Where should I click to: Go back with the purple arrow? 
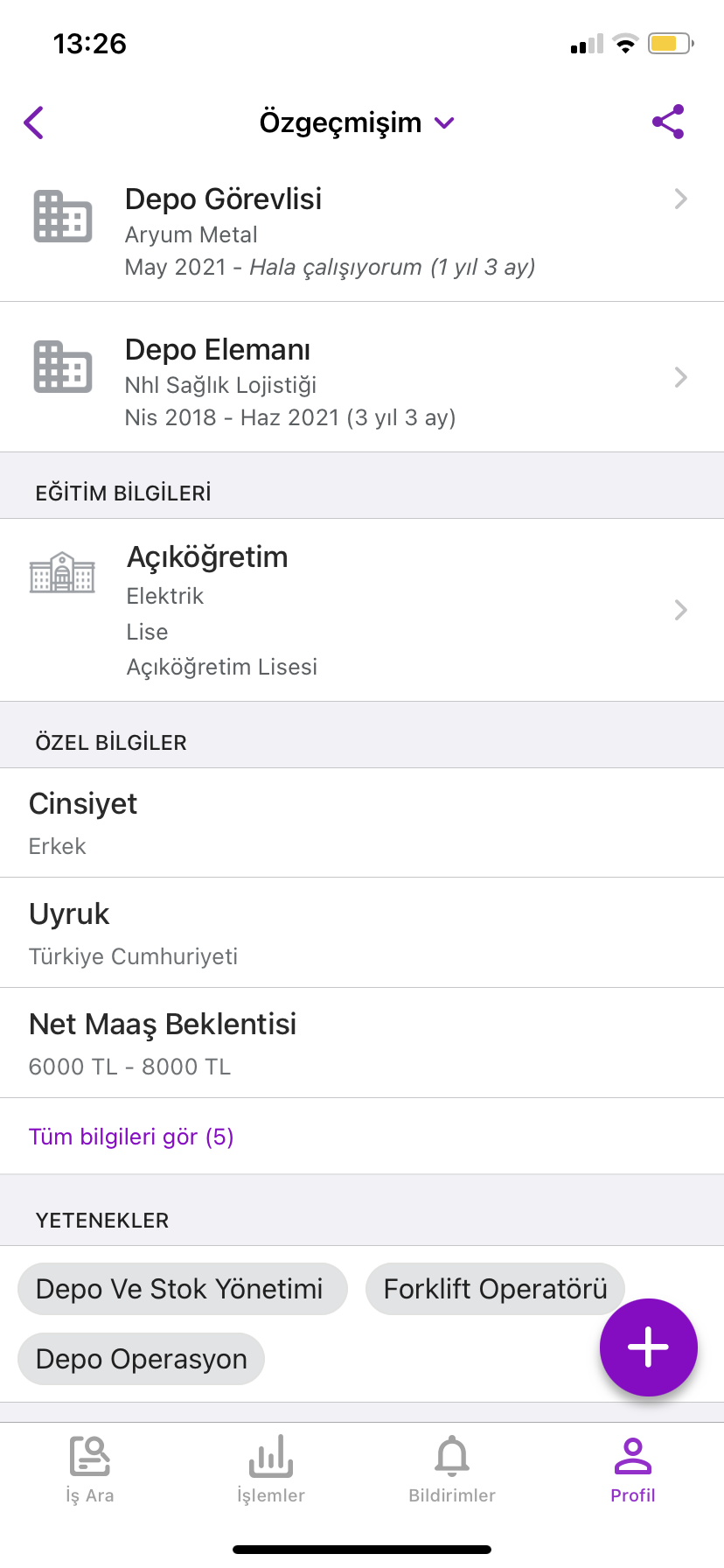33,122
